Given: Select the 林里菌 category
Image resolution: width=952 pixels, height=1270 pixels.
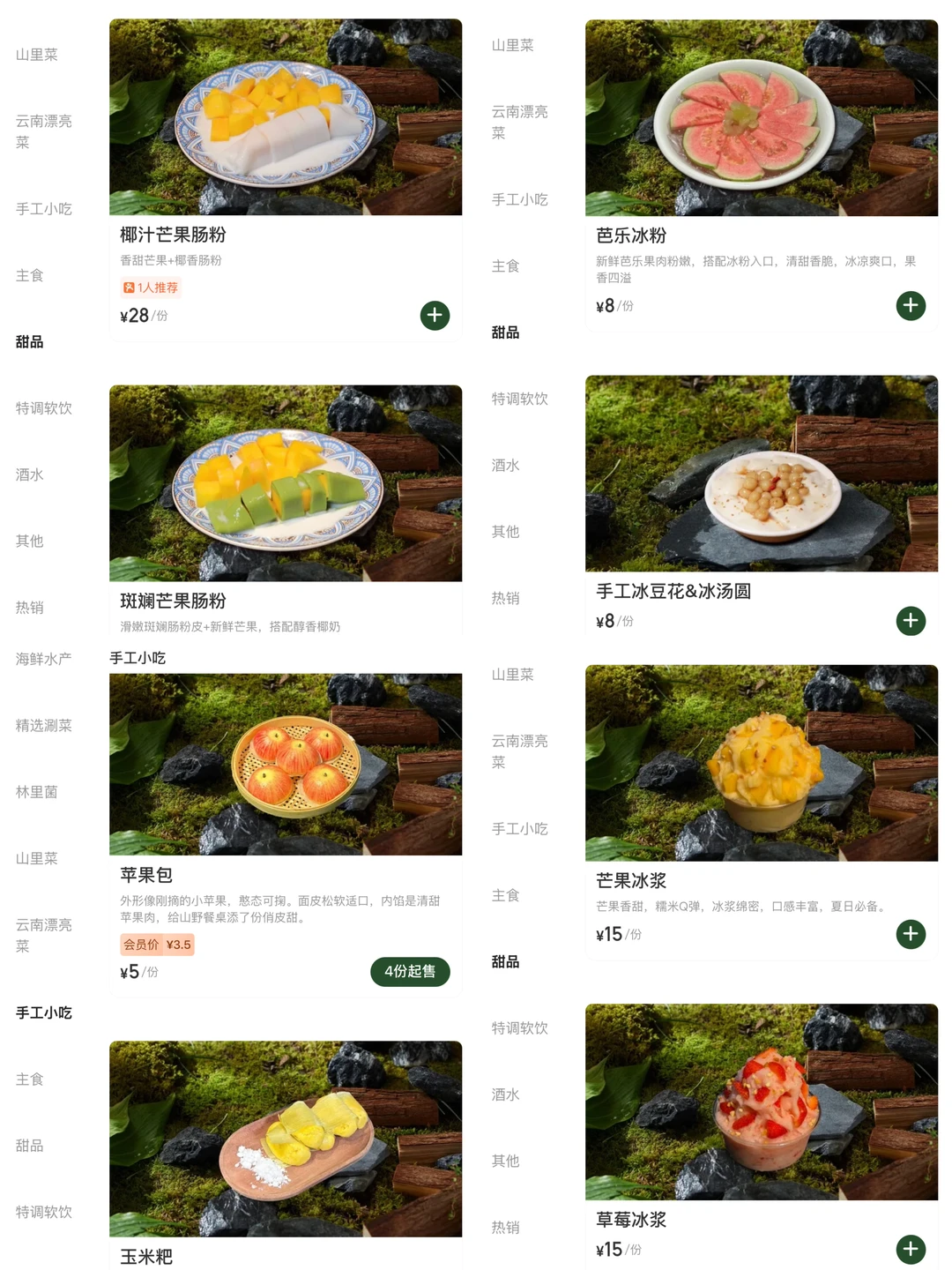Looking at the screenshot, I should (42, 792).
